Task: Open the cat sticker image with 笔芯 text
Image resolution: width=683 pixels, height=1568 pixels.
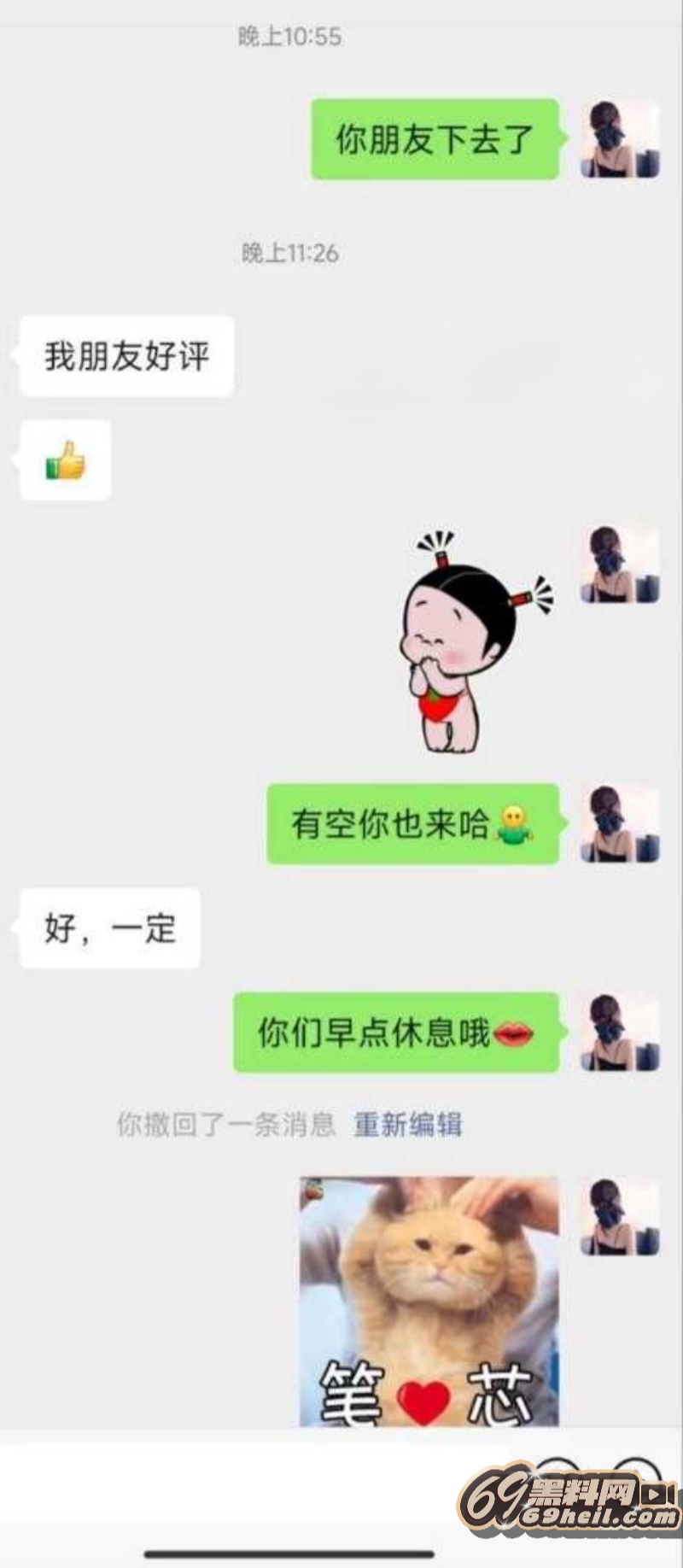Action: (429, 1300)
